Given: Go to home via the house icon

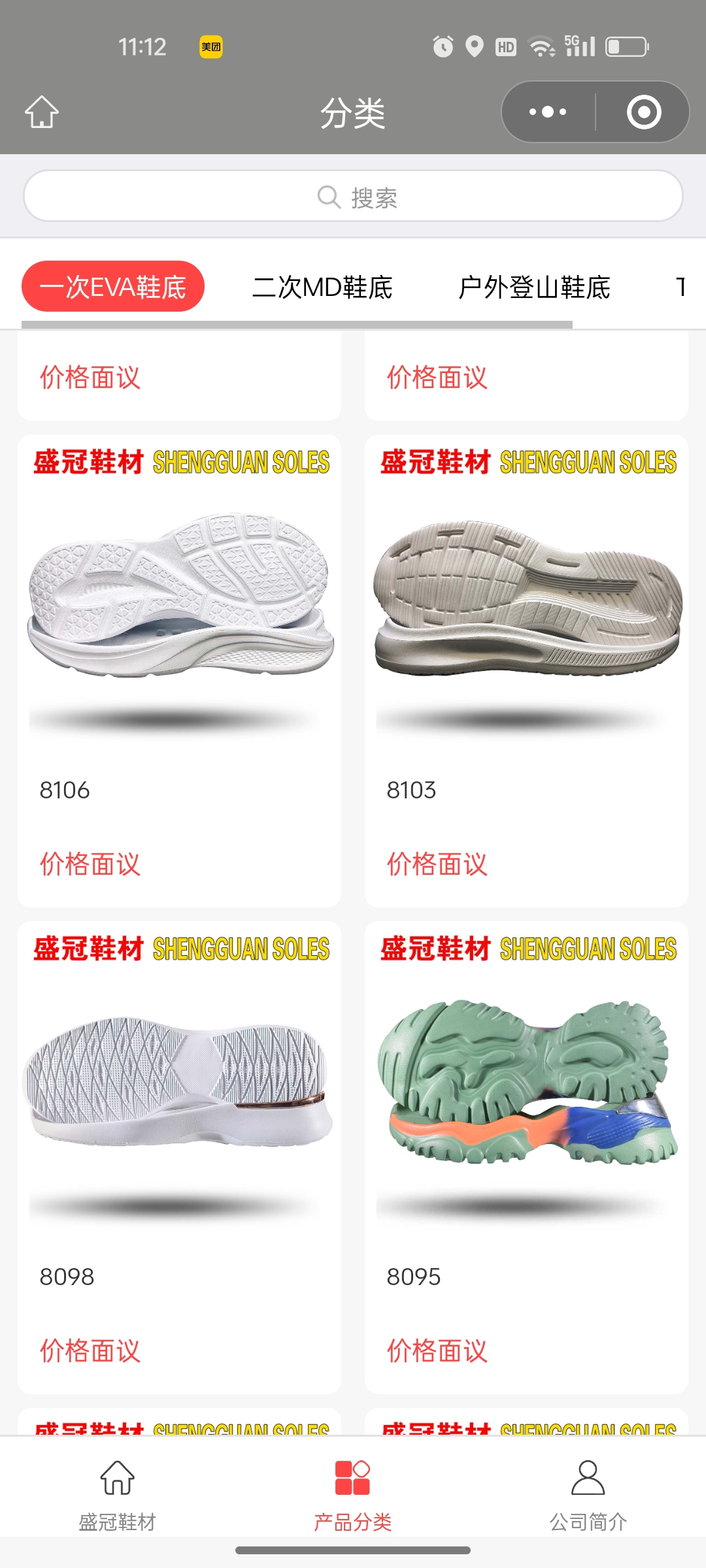Looking at the screenshot, I should tap(42, 112).
